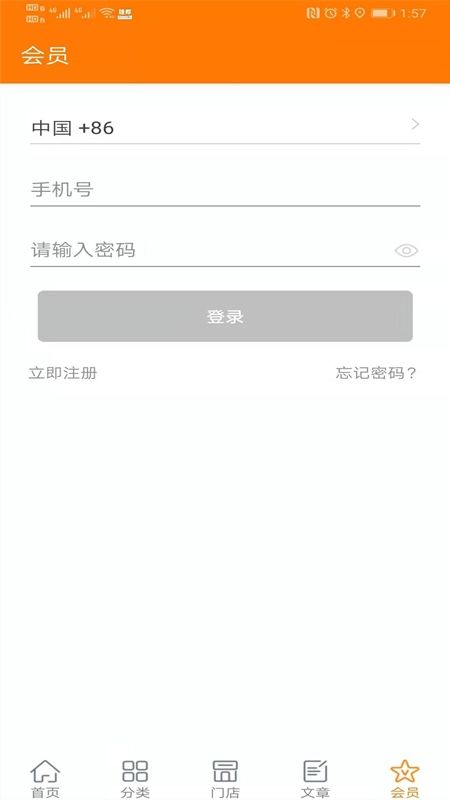This screenshot has height=800, width=450.
Task: Toggle password visibility with the eye icon
Action: tap(406, 251)
